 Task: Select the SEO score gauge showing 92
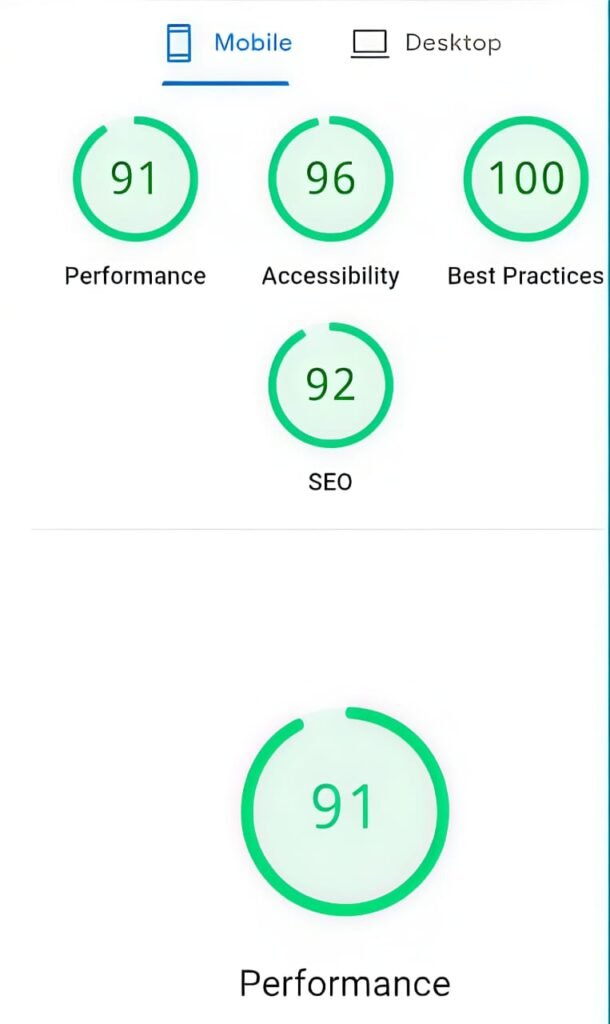330,385
